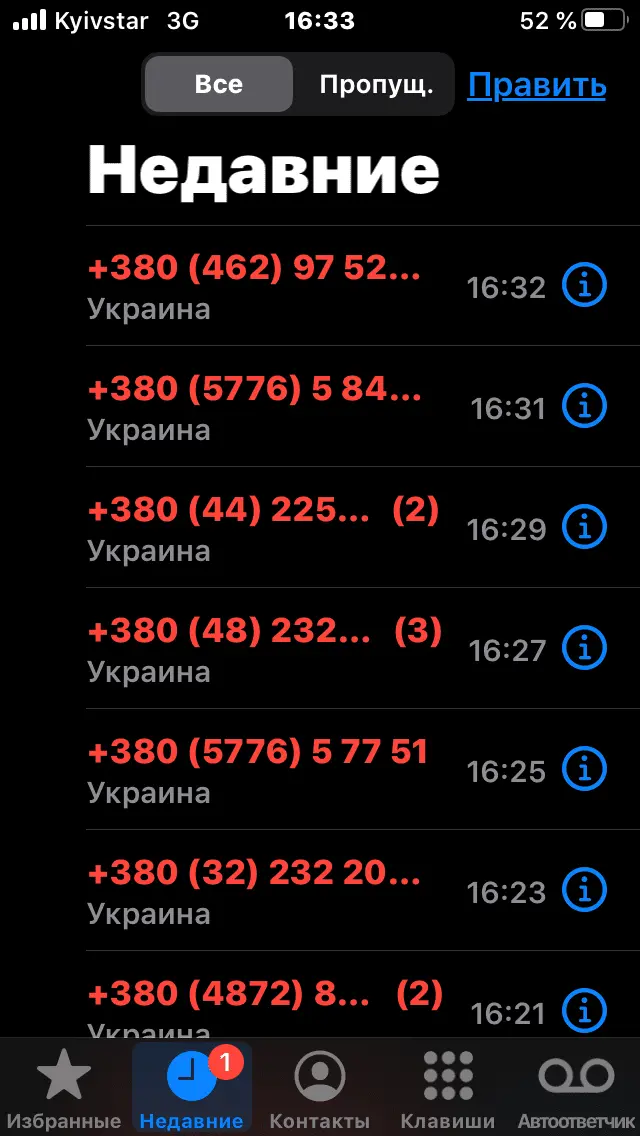Open details for the 16:27 call
The image size is (640, 1136).
[x=585, y=650]
